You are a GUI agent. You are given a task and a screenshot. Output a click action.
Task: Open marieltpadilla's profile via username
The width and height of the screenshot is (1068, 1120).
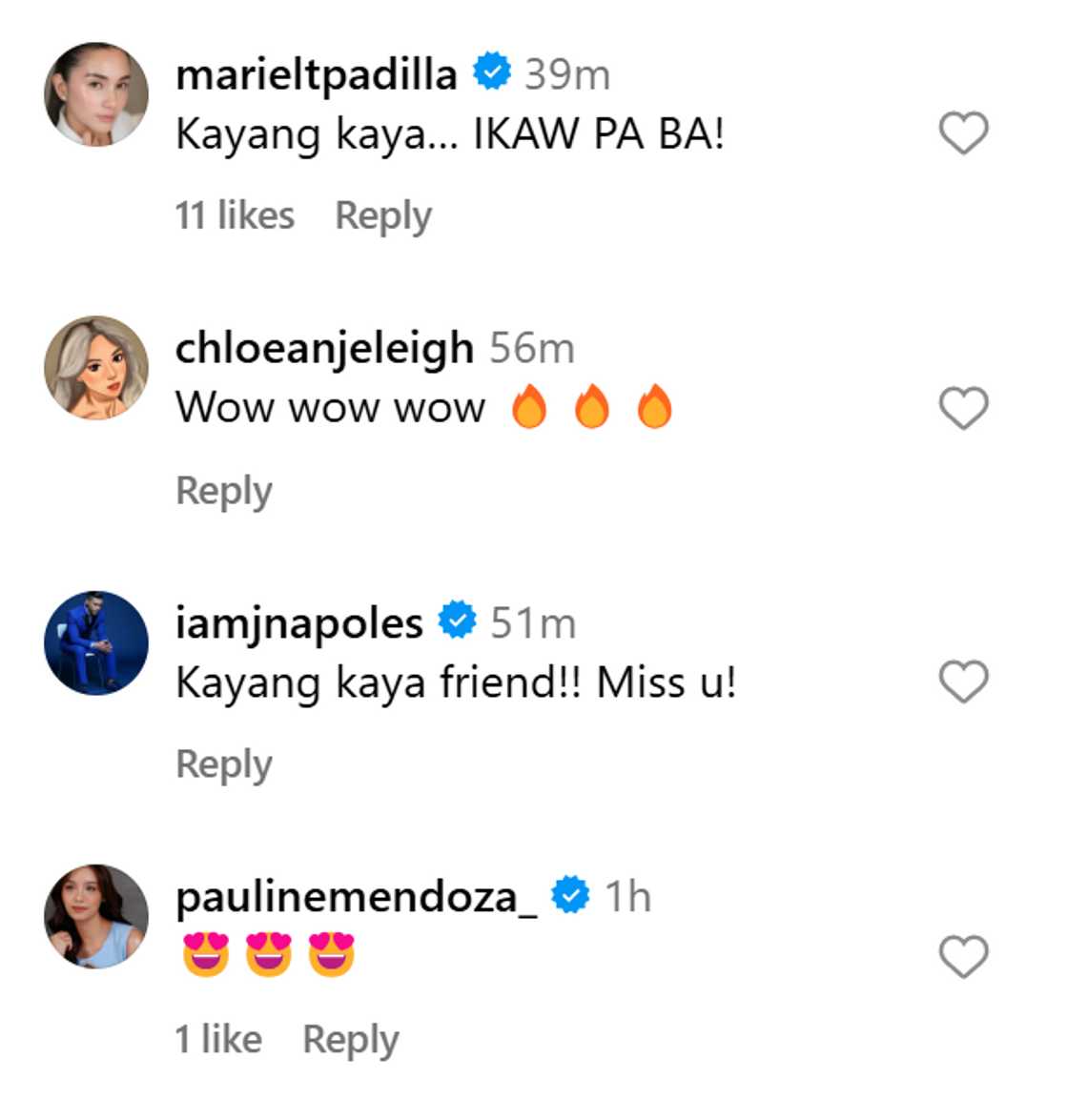click(x=316, y=74)
